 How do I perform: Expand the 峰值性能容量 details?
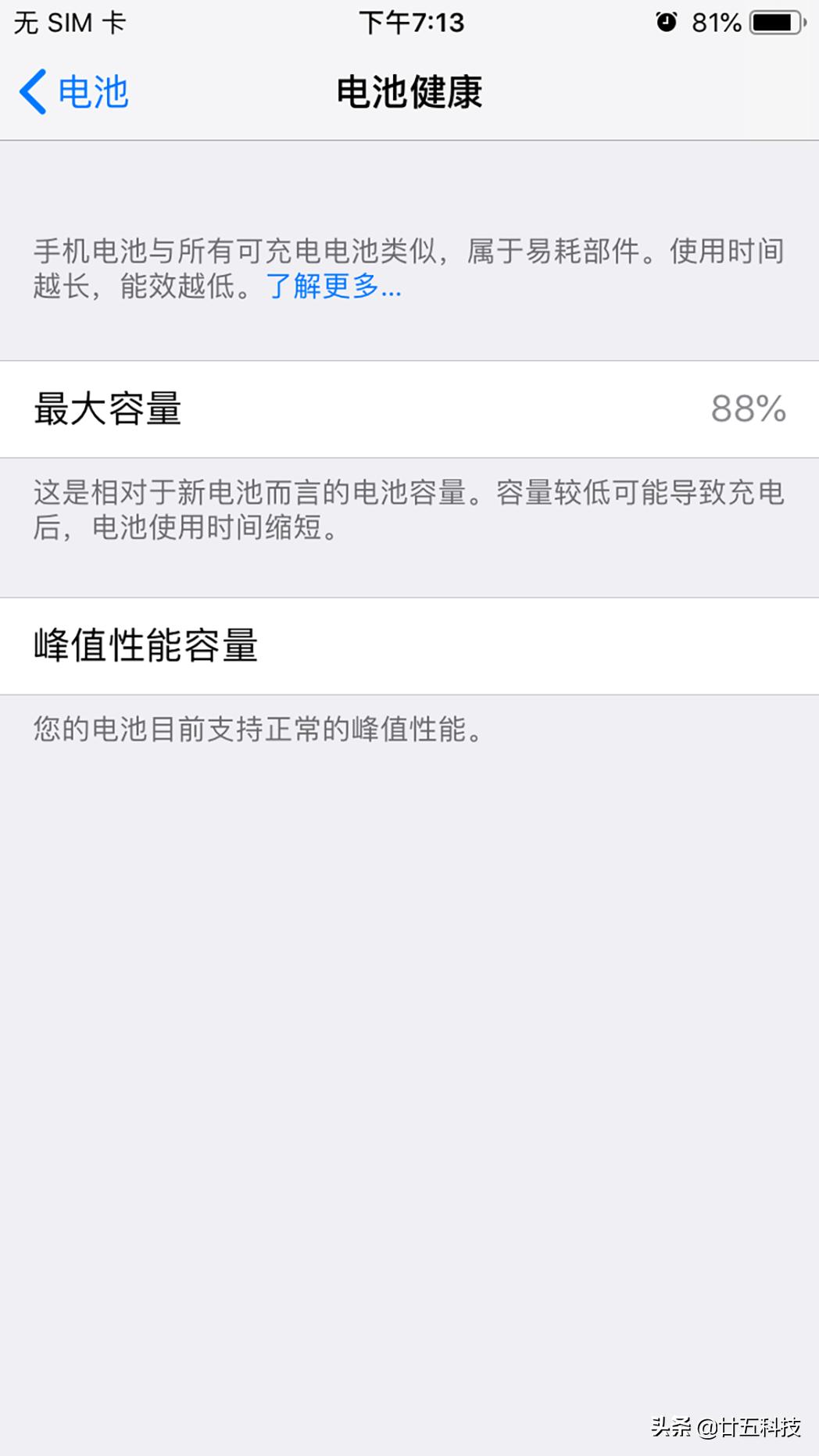[409, 644]
